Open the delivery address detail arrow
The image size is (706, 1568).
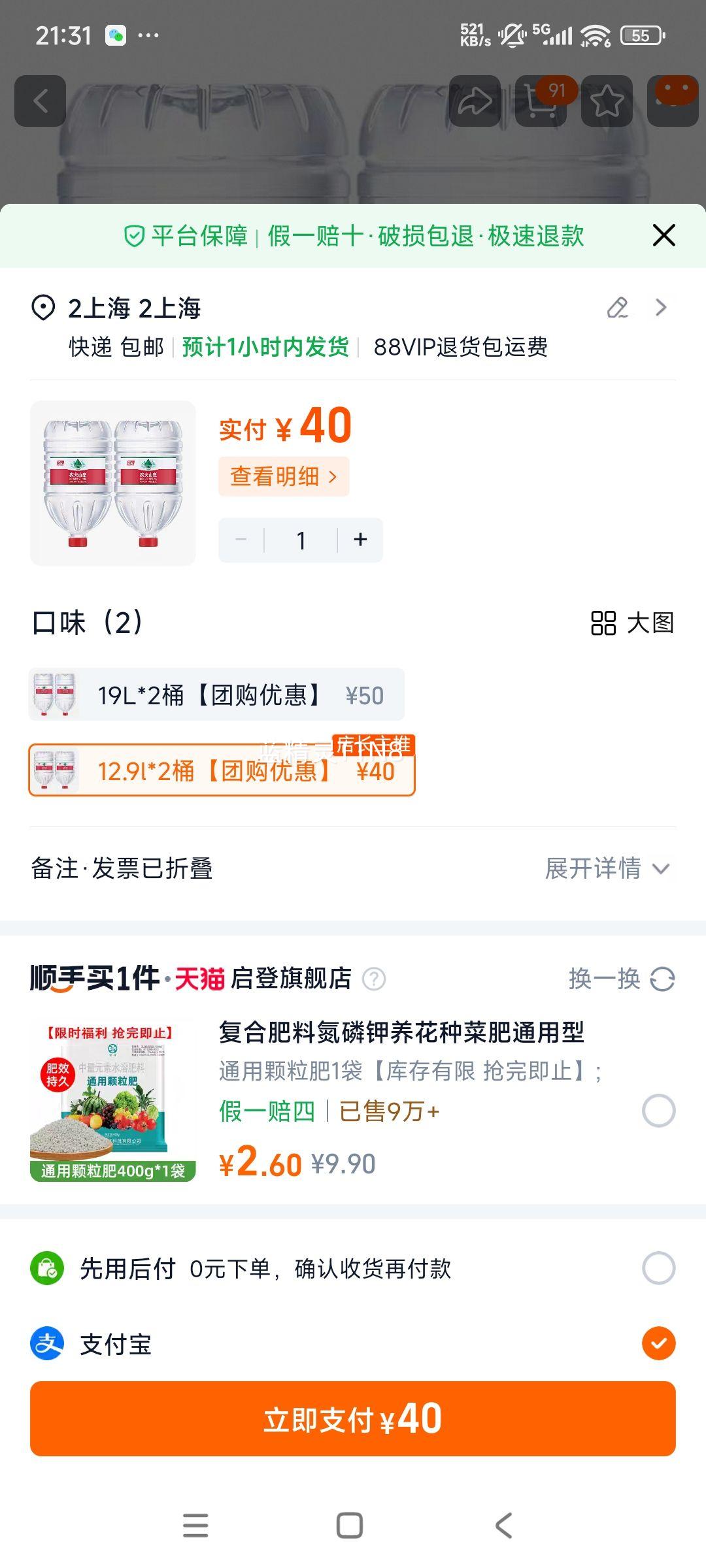[x=662, y=308]
